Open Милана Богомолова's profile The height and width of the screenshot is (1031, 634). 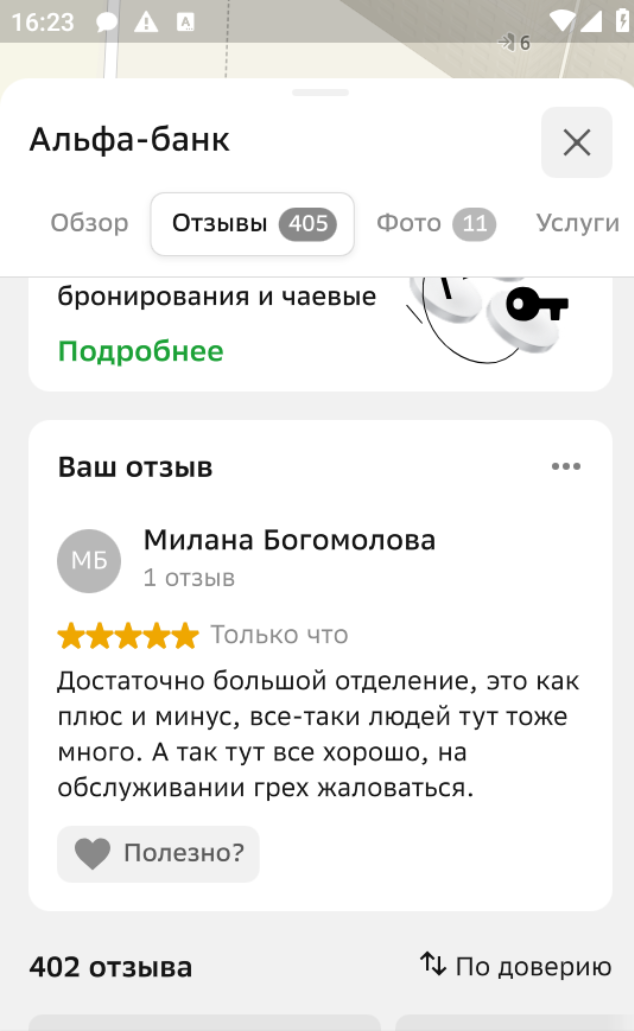coord(289,541)
